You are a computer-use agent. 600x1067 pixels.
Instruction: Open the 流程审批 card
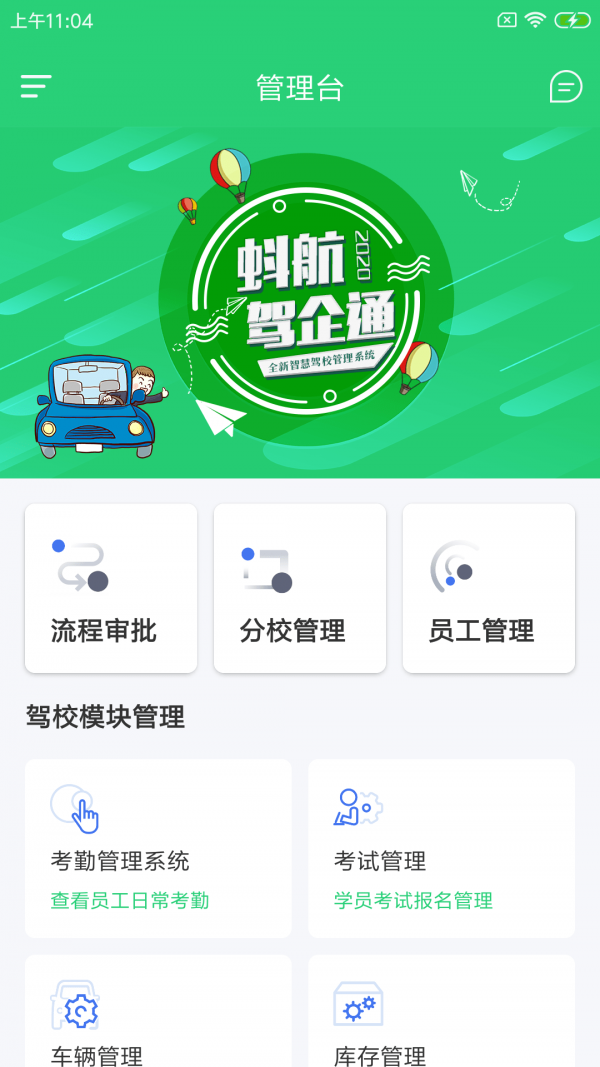coord(111,588)
